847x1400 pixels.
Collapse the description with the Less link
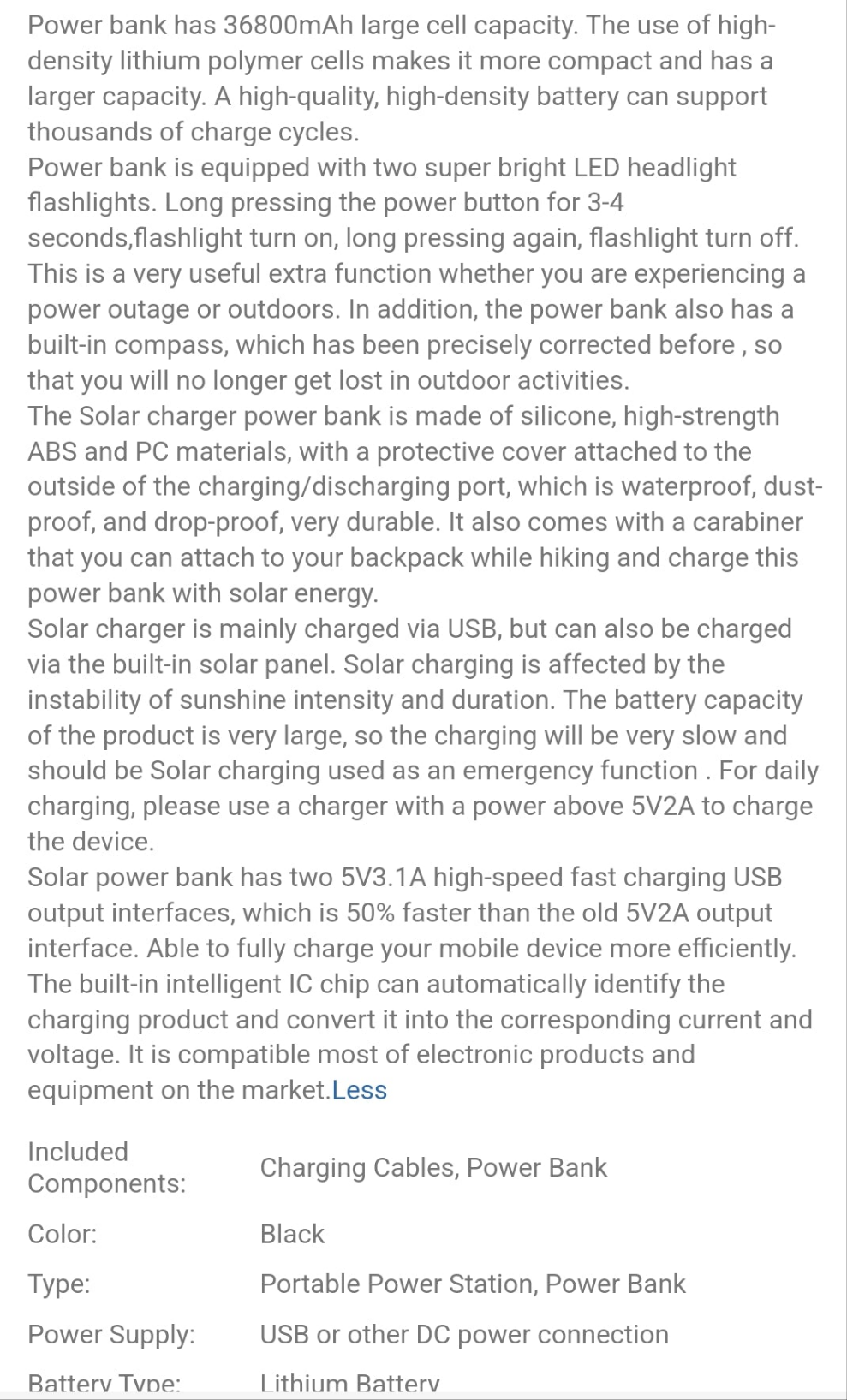tap(360, 1090)
